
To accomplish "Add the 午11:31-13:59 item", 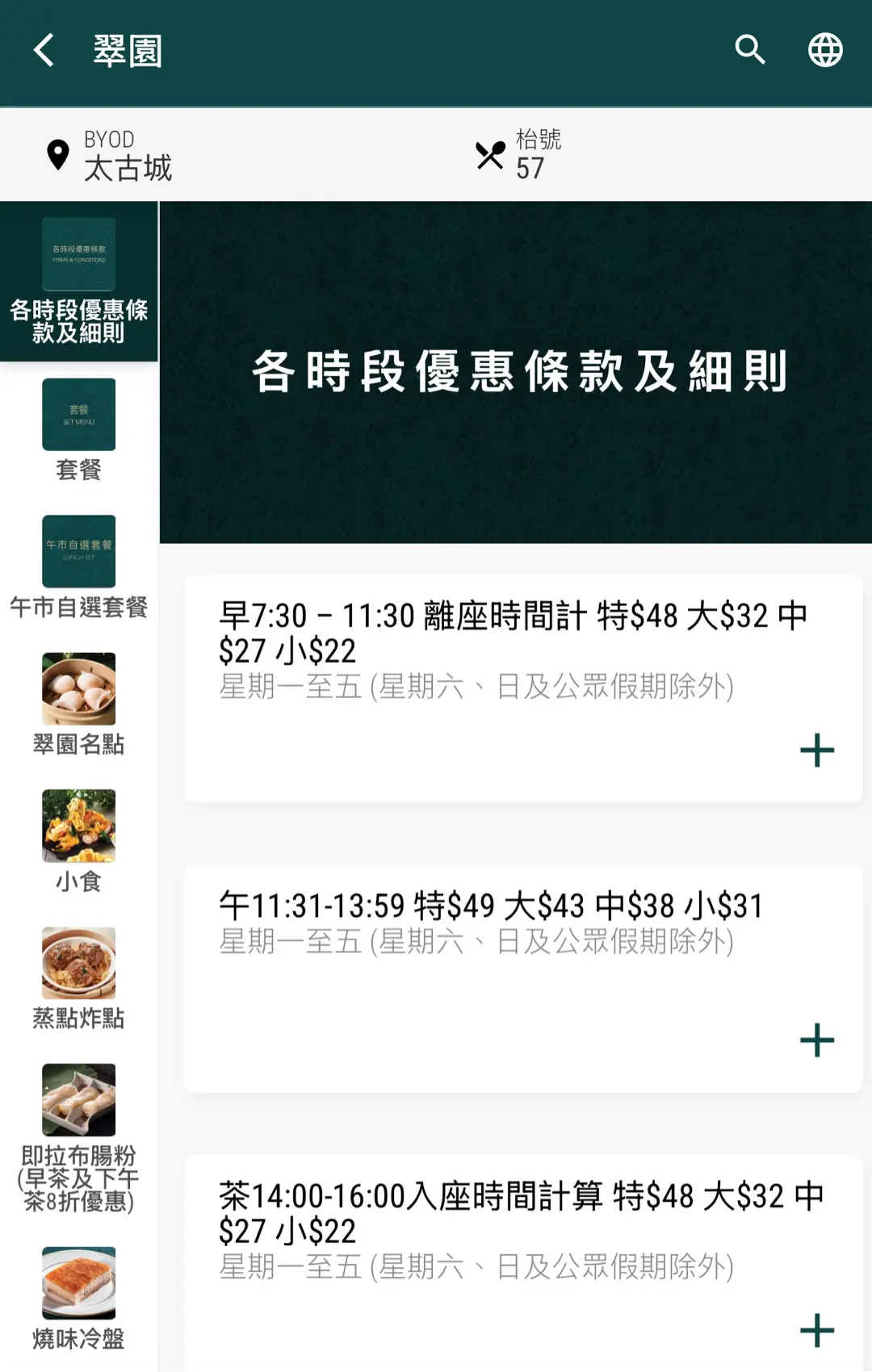I will [816, 1039].
